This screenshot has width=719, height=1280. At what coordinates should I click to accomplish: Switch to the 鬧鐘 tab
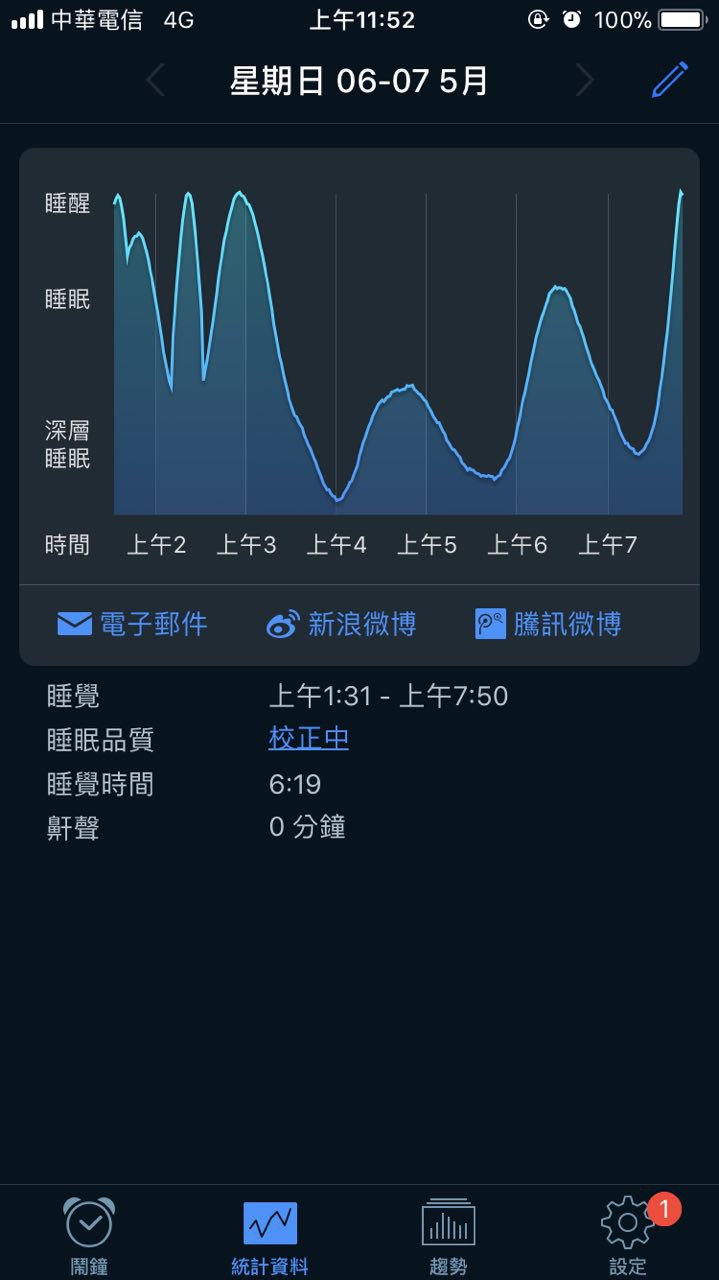click(89, 1236)
